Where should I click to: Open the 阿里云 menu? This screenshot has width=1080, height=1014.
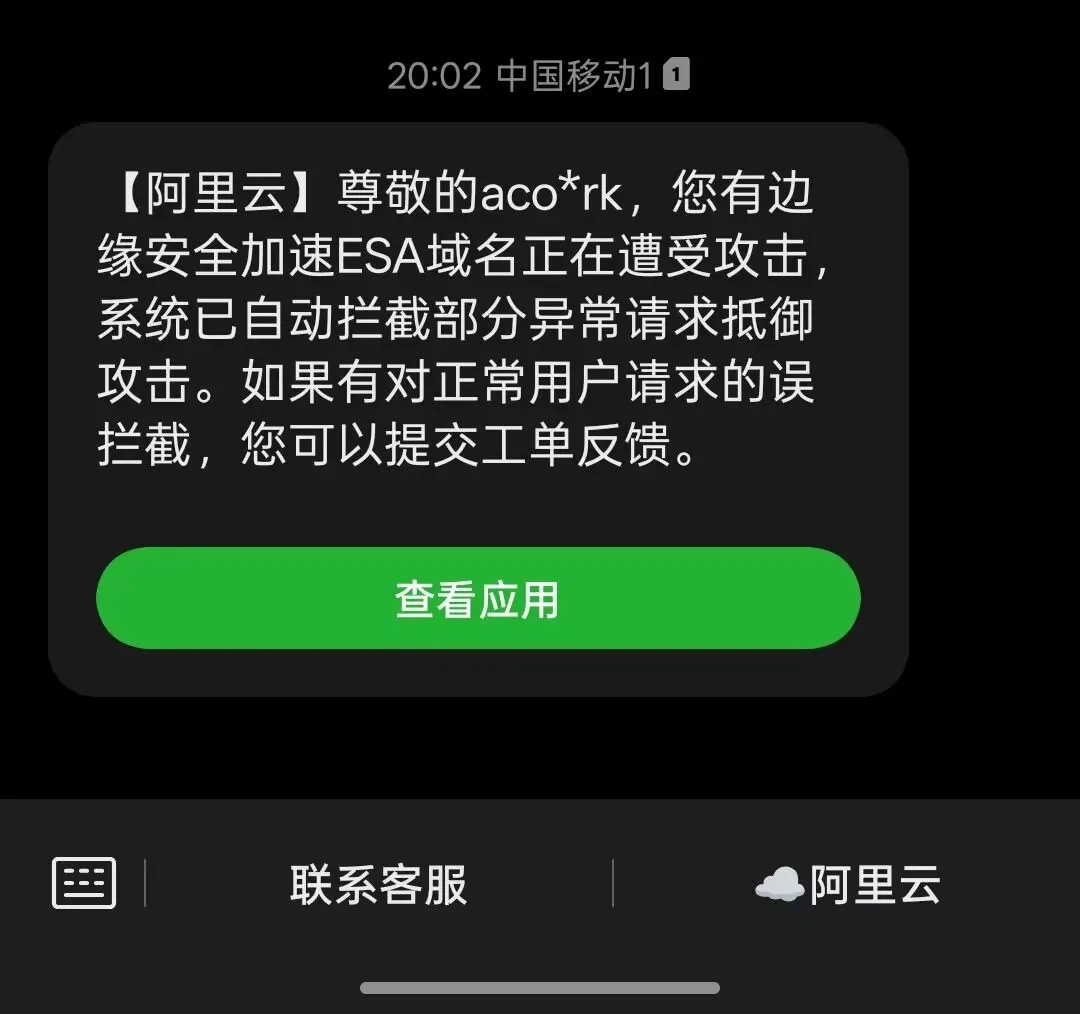pos(848,885)
